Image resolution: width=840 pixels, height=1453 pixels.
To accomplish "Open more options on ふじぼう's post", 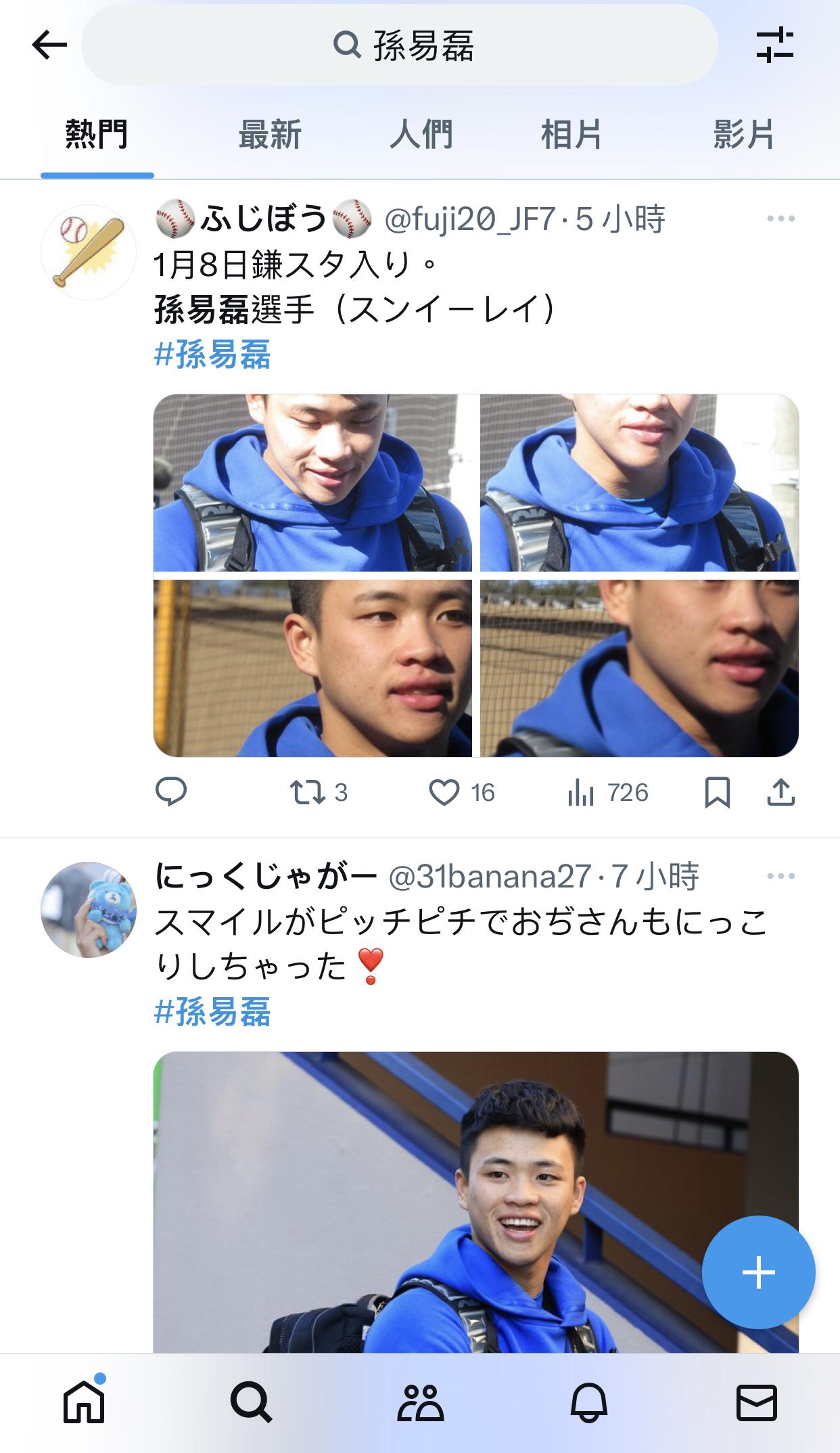I will [780, 218].
